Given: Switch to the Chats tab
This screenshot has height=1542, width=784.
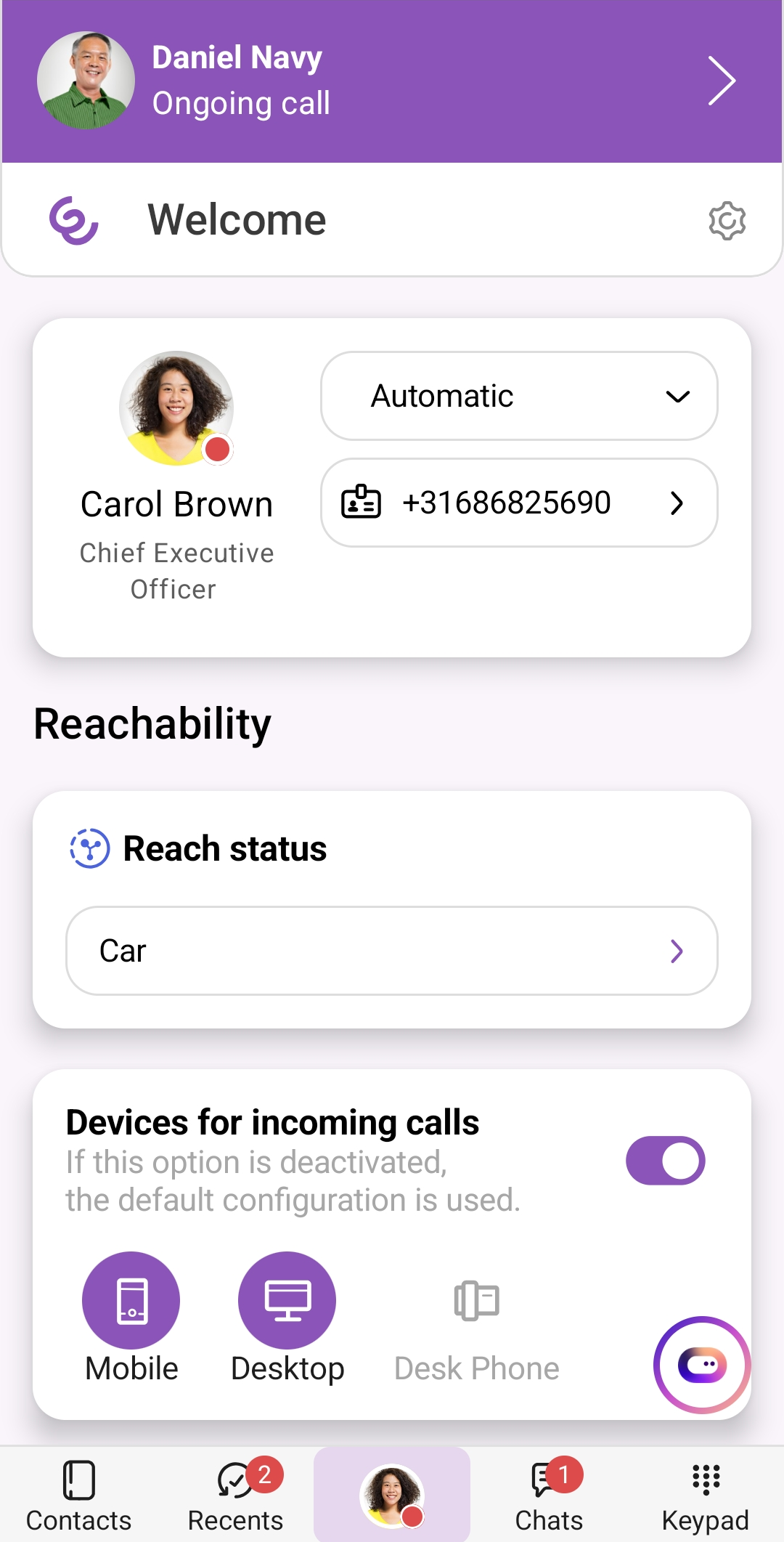Looking at the screenshot, I should [549, 1495].
